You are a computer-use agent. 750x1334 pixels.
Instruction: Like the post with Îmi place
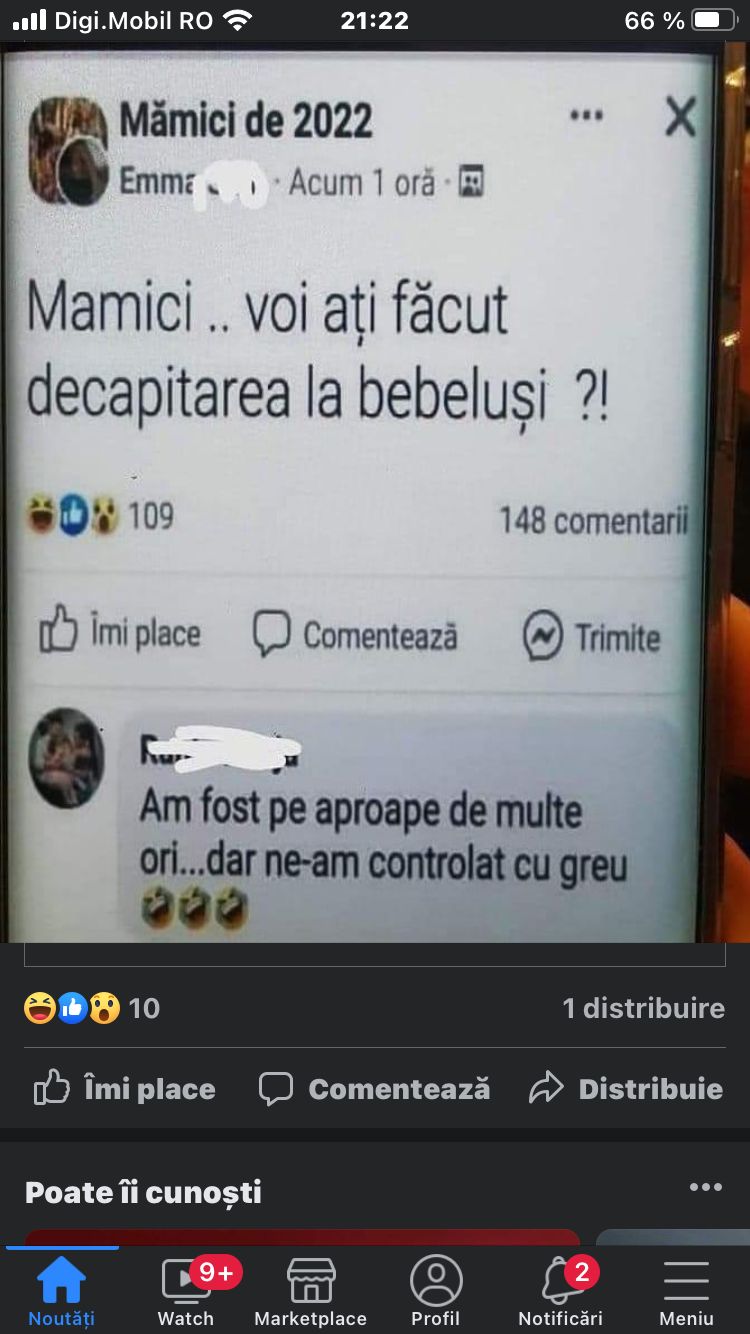point(125,1089)
